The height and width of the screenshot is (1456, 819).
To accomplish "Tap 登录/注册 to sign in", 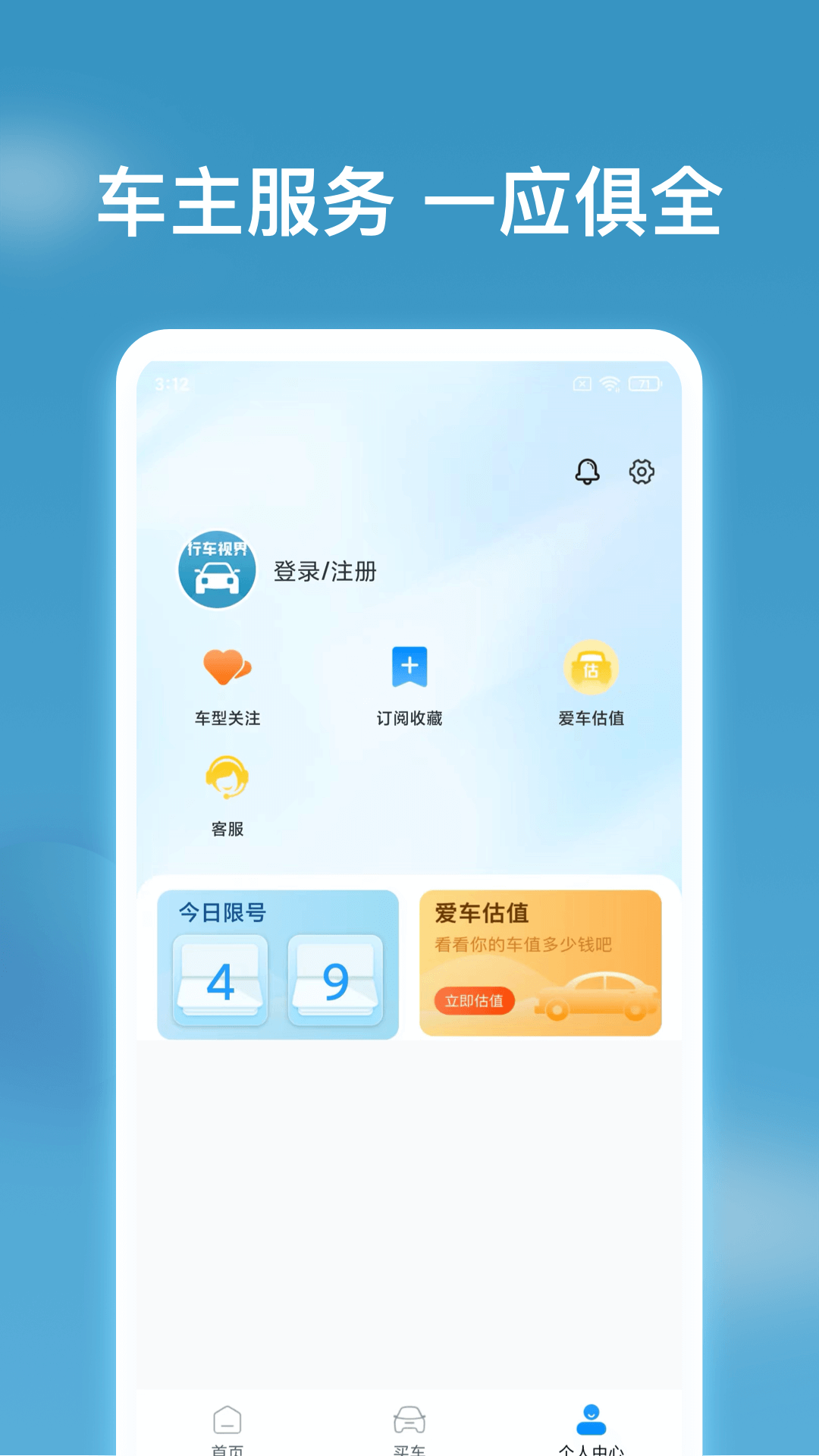I will point(324,574).
